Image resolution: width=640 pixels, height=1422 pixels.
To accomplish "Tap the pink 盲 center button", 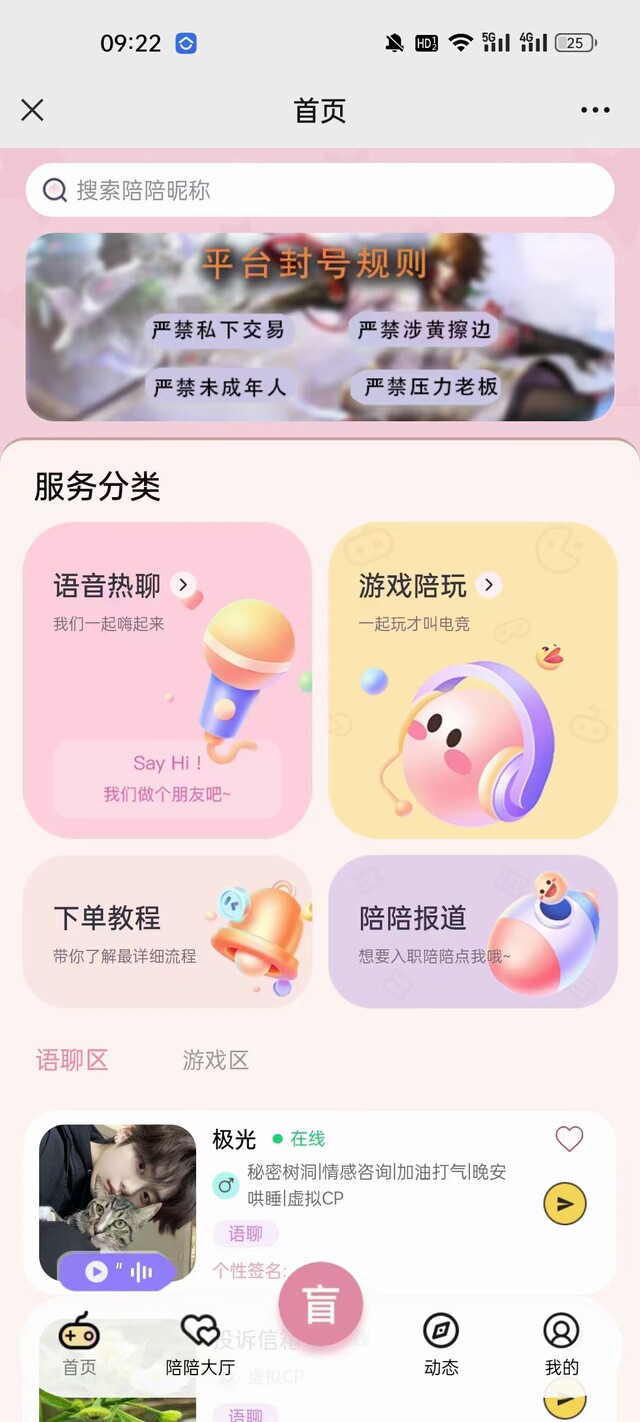I will tap(320, 1305).
